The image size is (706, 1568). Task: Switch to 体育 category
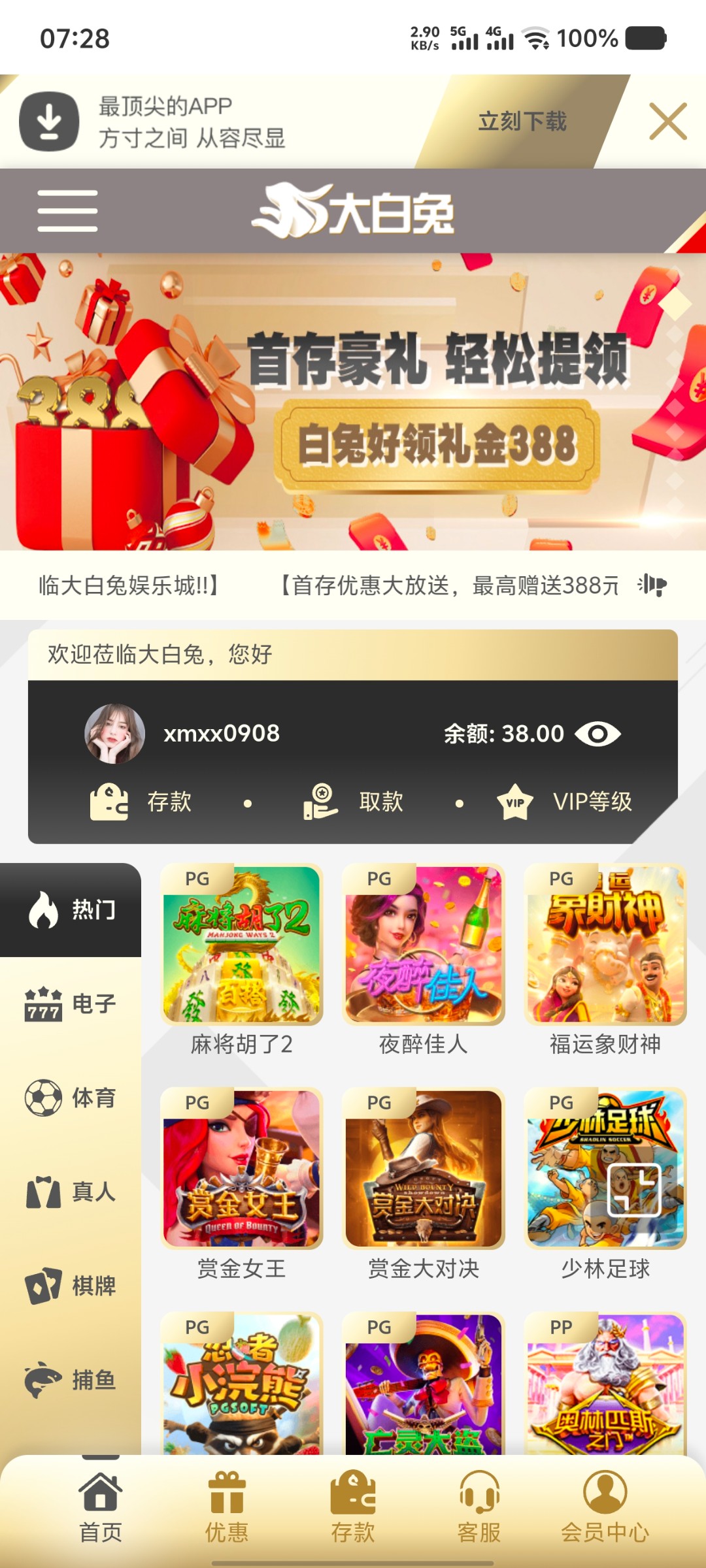click(71, 1098)
